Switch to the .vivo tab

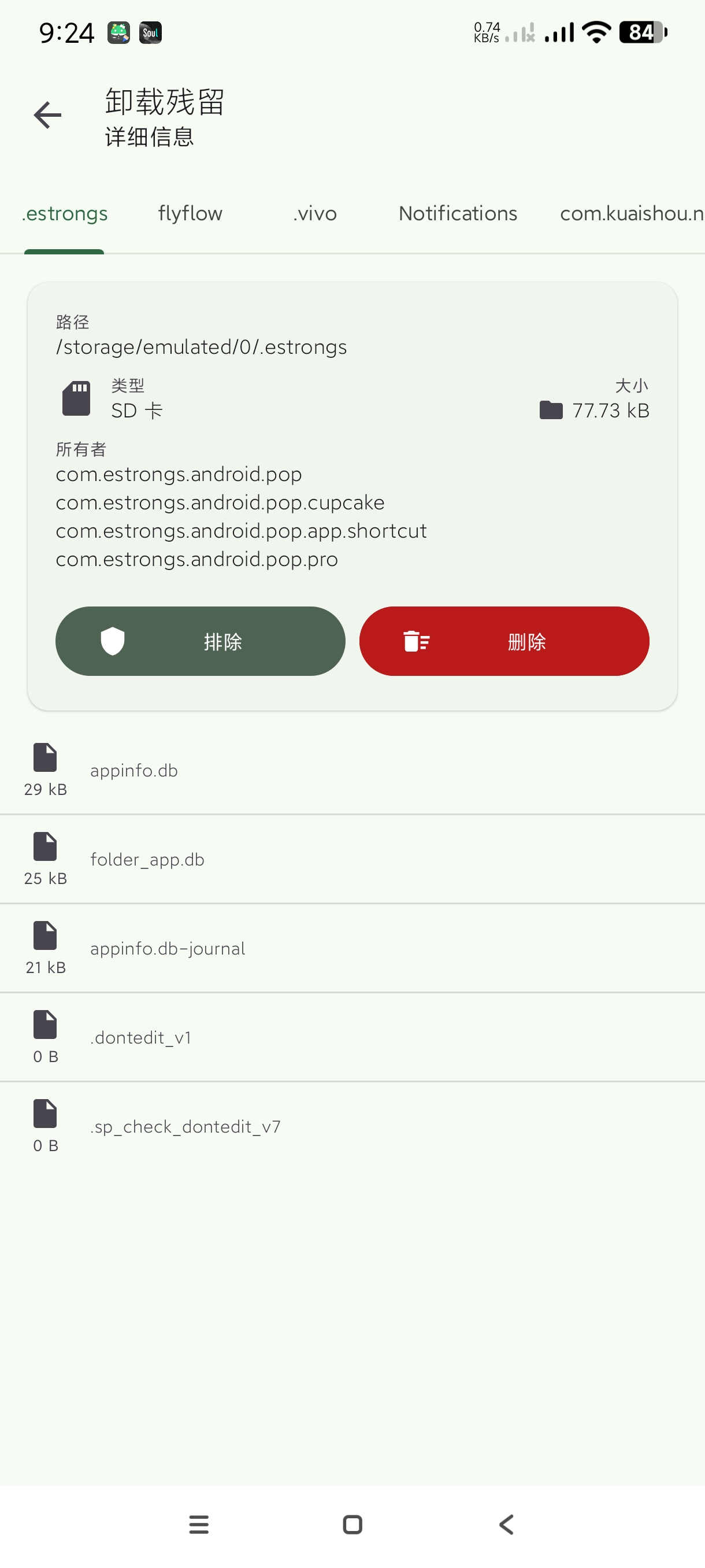[x=314, y=214]
